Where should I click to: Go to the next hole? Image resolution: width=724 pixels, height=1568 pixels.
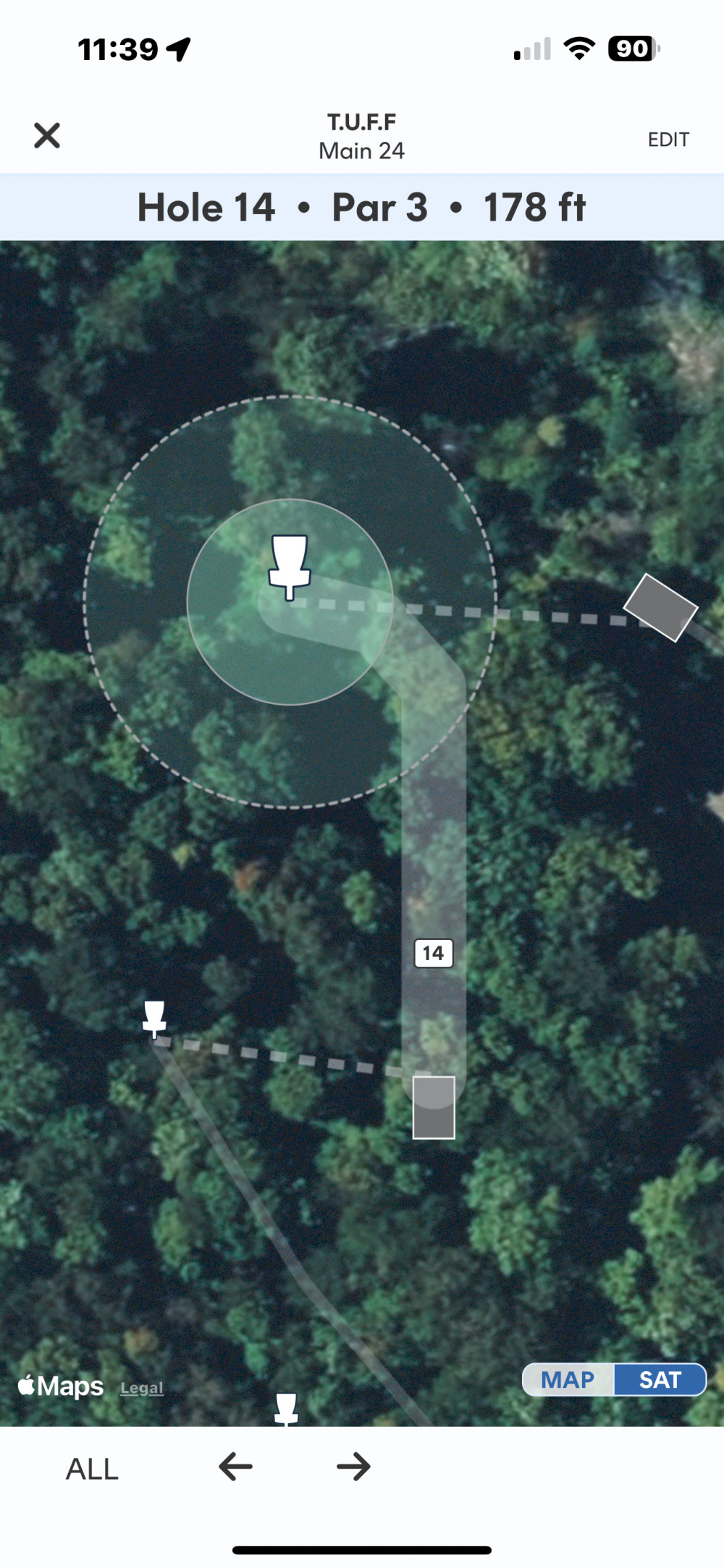click(x=353, y=1467)
